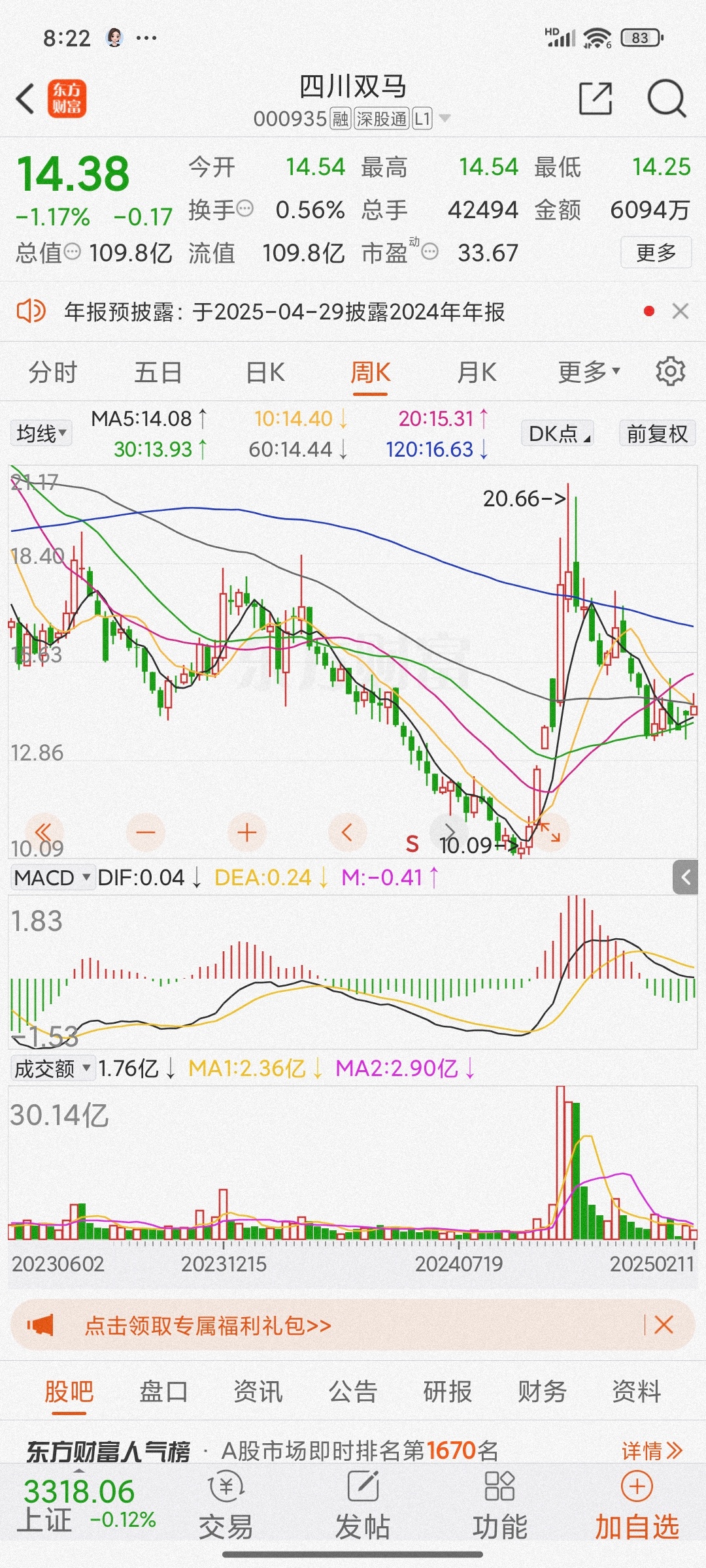
Task: Zoom out the chart with minus button
Action: pyautogui.click(x=145, y=832)
